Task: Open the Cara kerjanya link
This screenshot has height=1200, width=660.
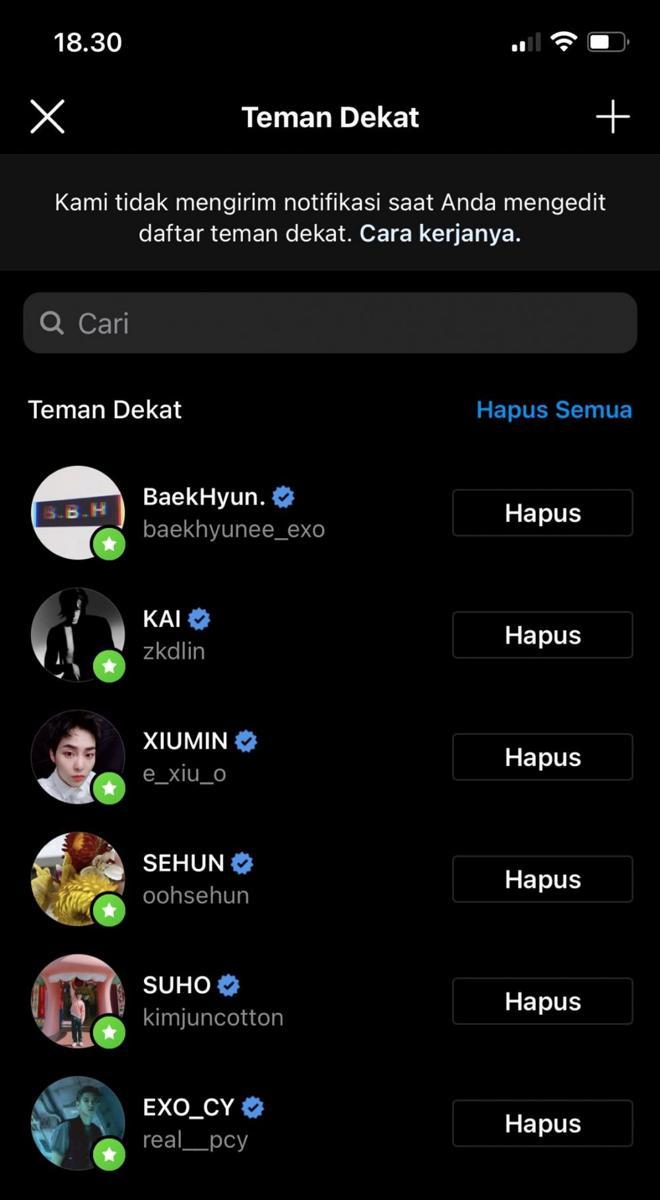Action: (x=440, y=234)
